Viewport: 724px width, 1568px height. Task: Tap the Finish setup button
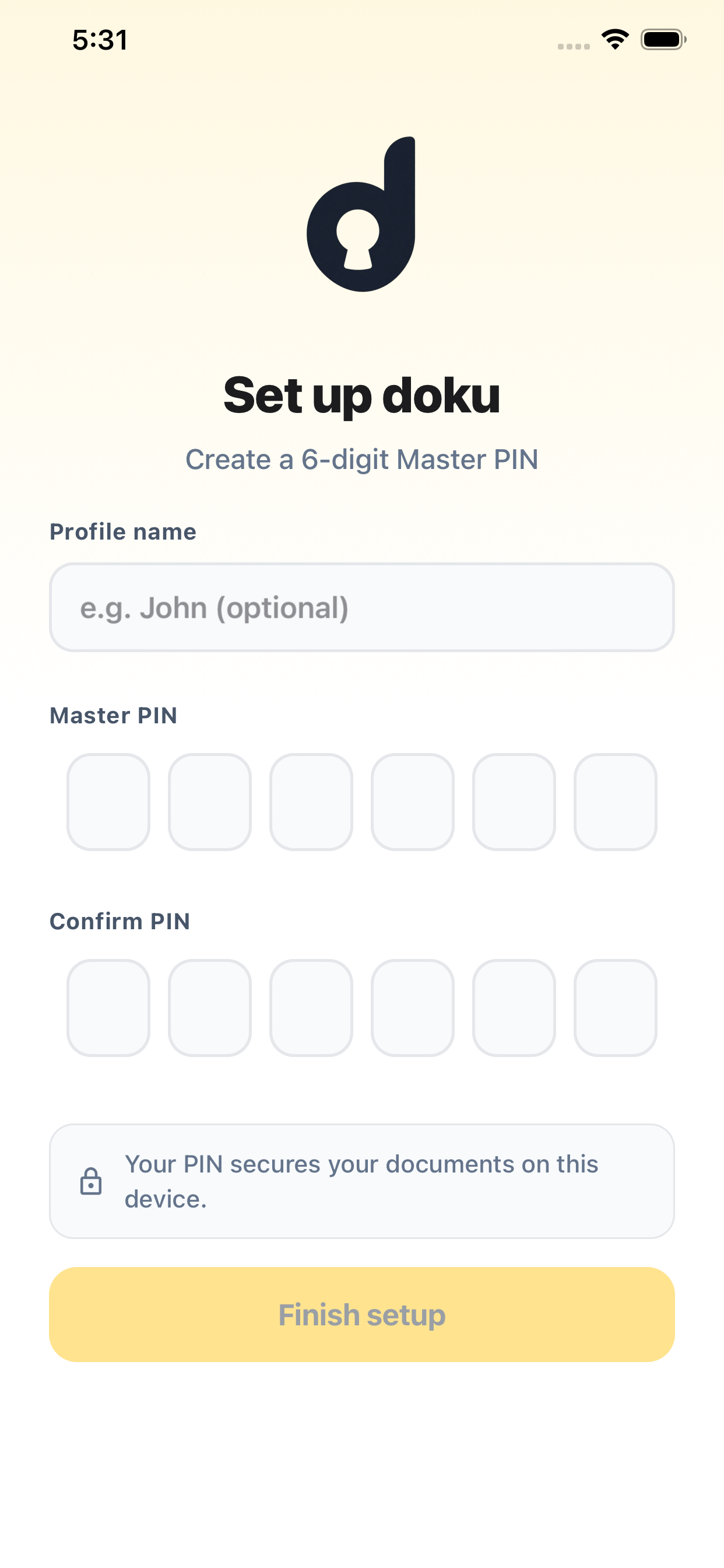[361, 1314]
